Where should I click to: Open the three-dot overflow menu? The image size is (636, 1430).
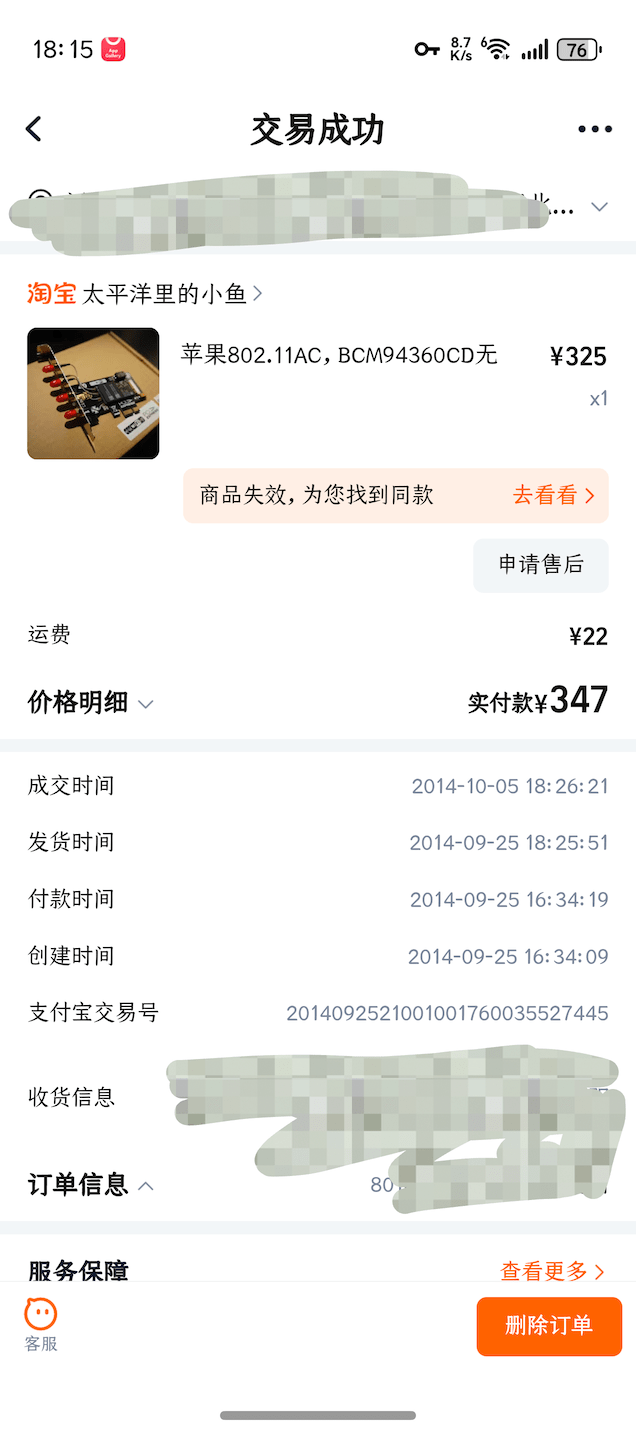[594, 129]
